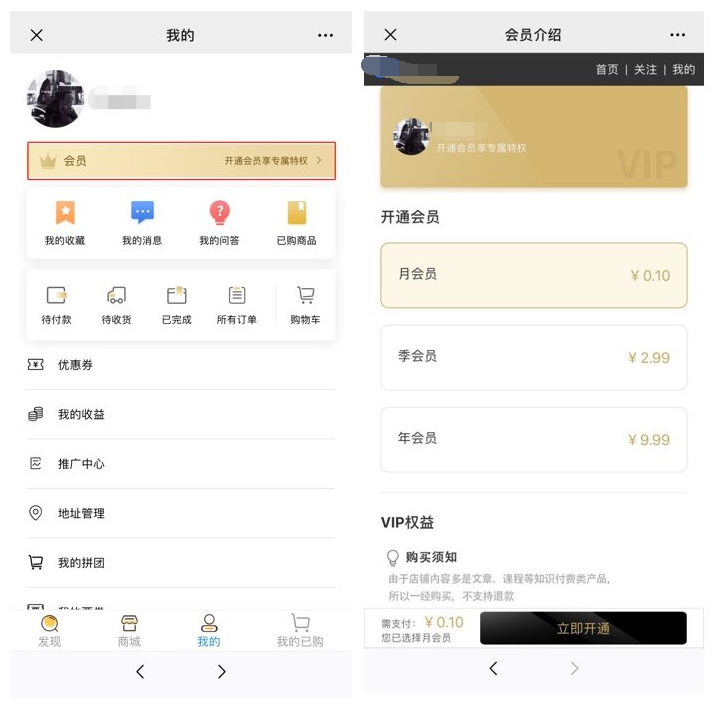Open the 会员 membership banner
This screenshot has width=712, height=714.
tap(181, 160)
